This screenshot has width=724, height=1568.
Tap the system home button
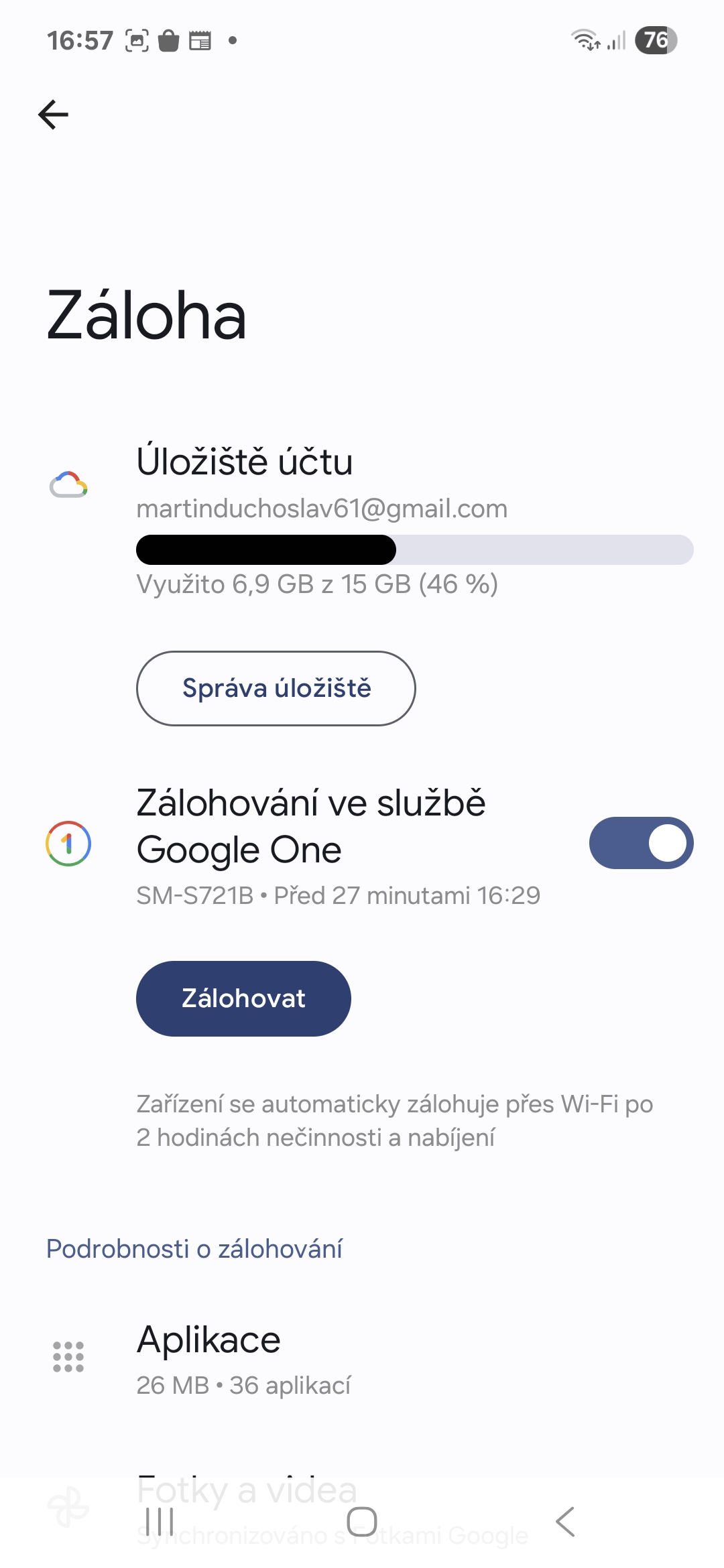362,1522
